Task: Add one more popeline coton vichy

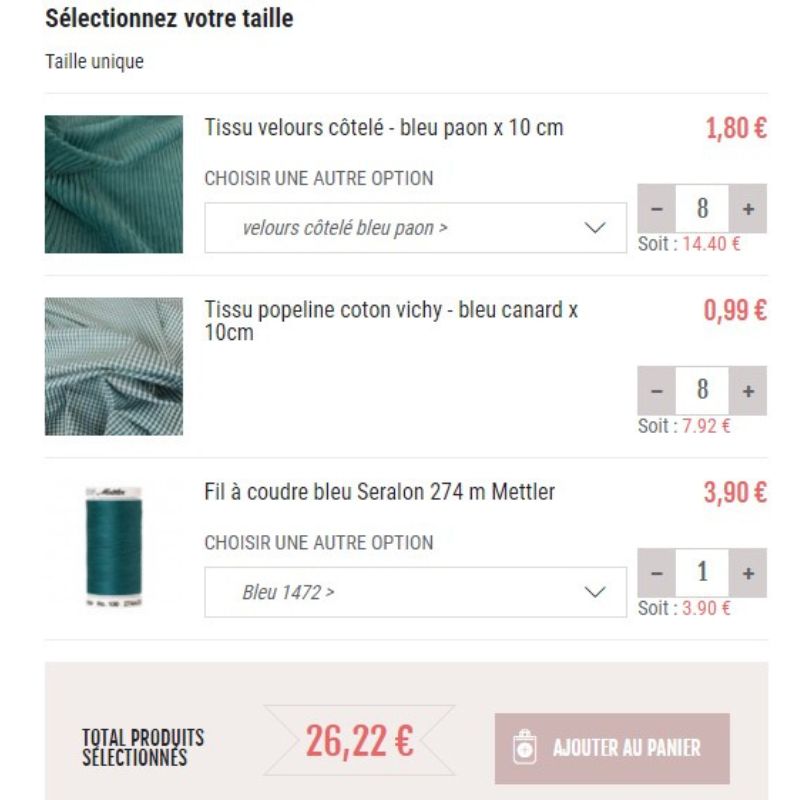Action: pos(748,391)
